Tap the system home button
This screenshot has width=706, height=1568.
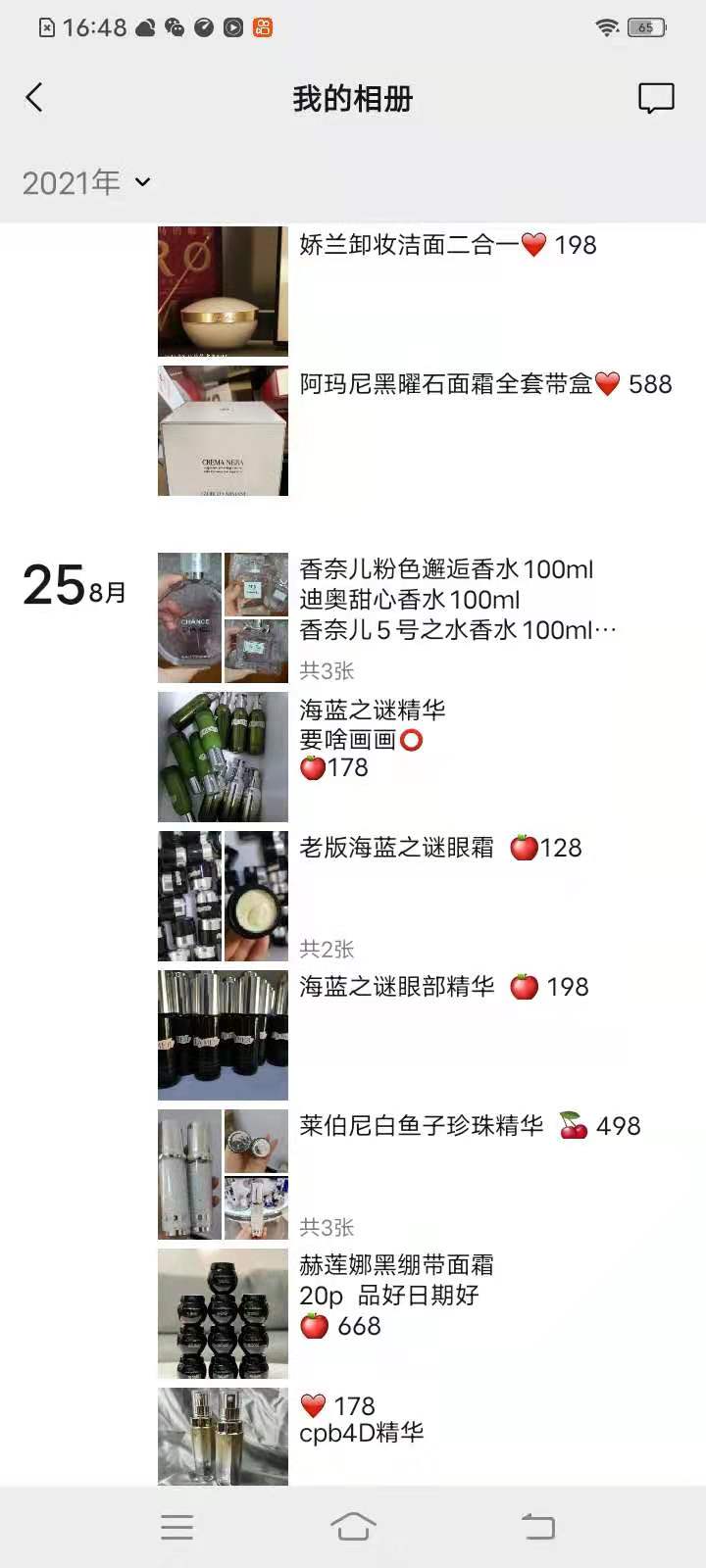pyautogui.click(x=353, y=1526)
